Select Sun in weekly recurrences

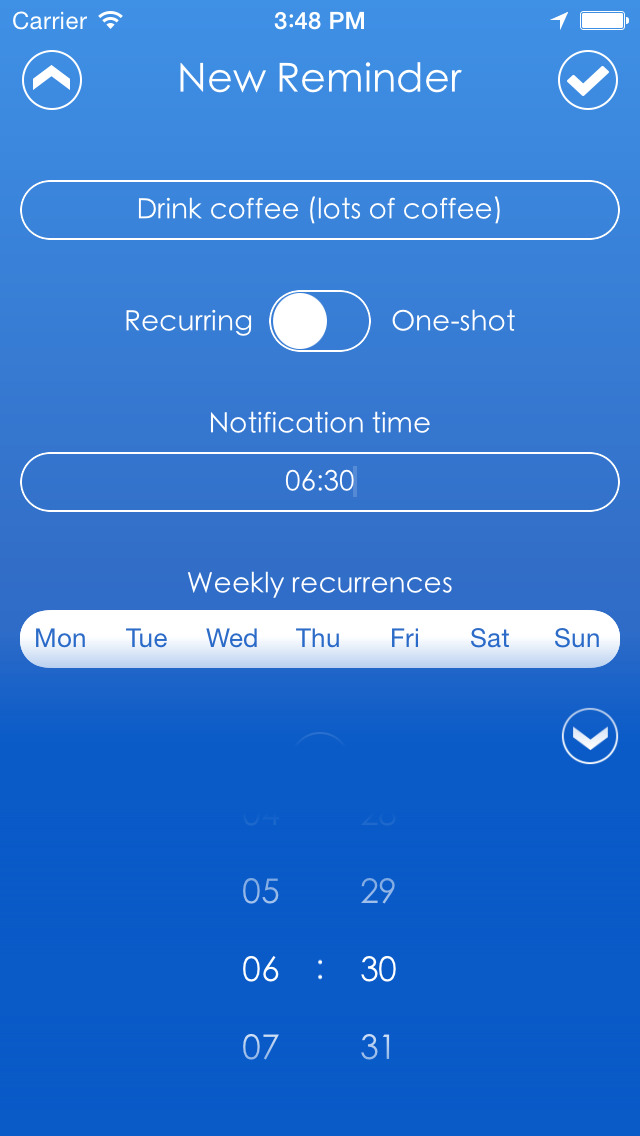[577, 638]
